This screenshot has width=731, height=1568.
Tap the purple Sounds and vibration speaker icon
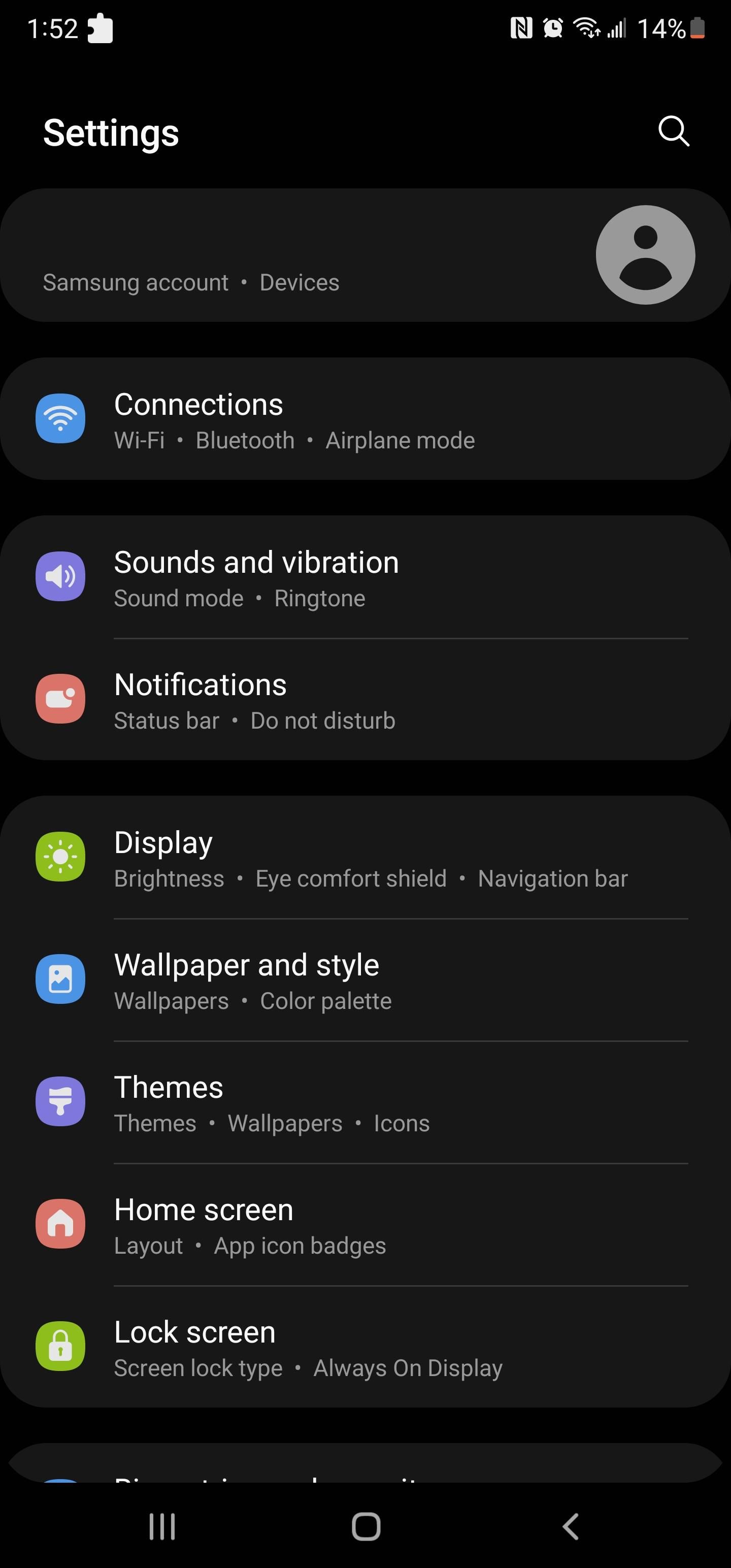click(x=60, y=577)
